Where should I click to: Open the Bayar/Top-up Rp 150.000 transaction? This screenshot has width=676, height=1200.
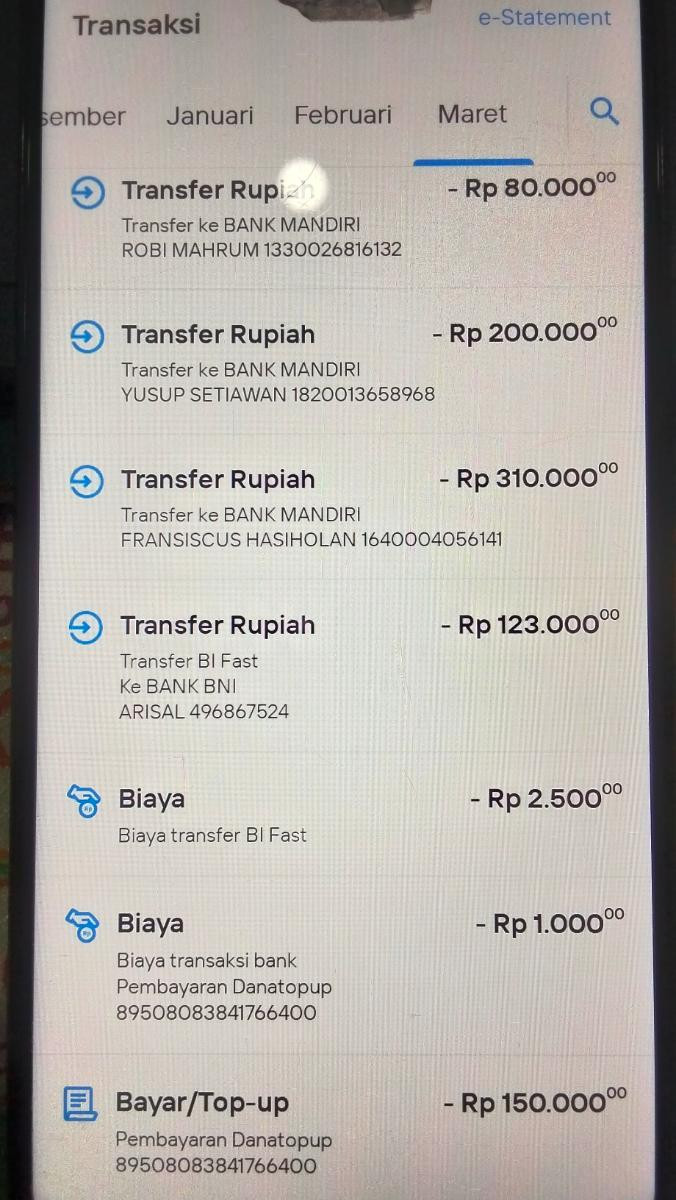pyautogui.click(x=343, y=1132)
